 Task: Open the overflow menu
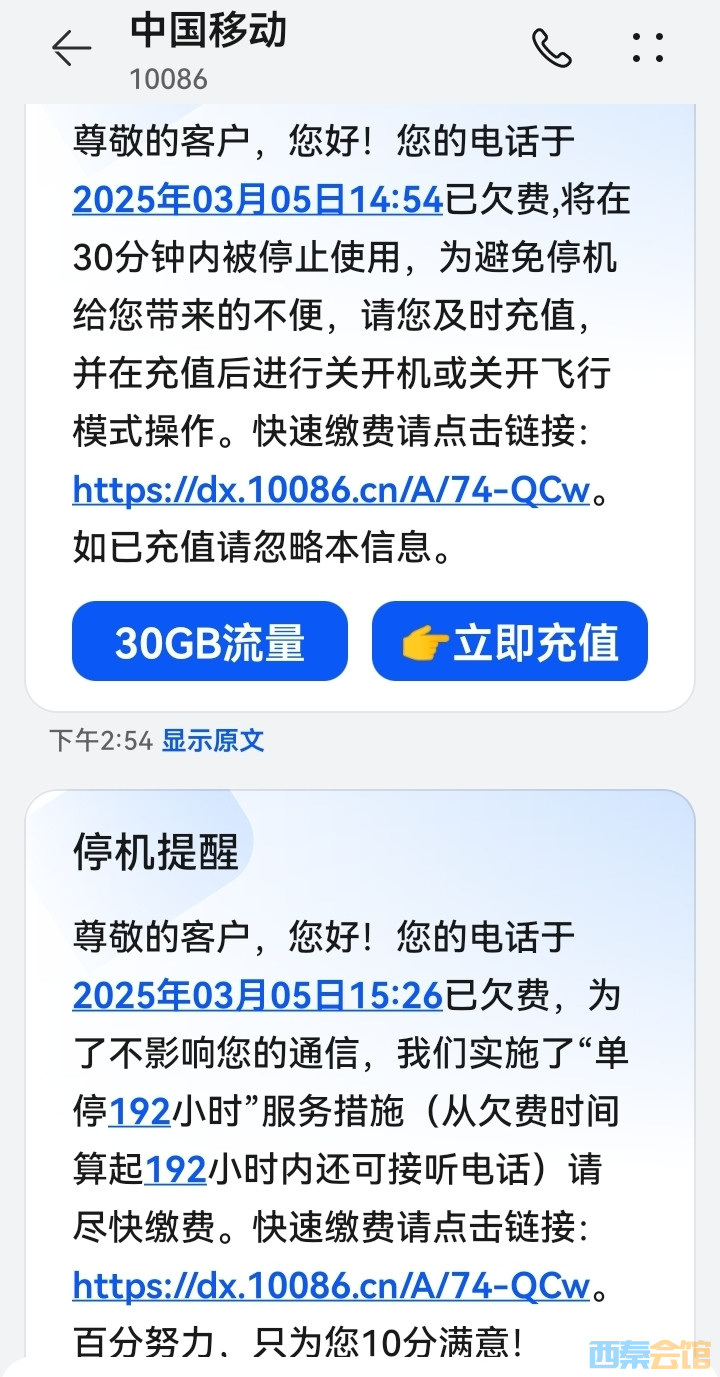647,47
